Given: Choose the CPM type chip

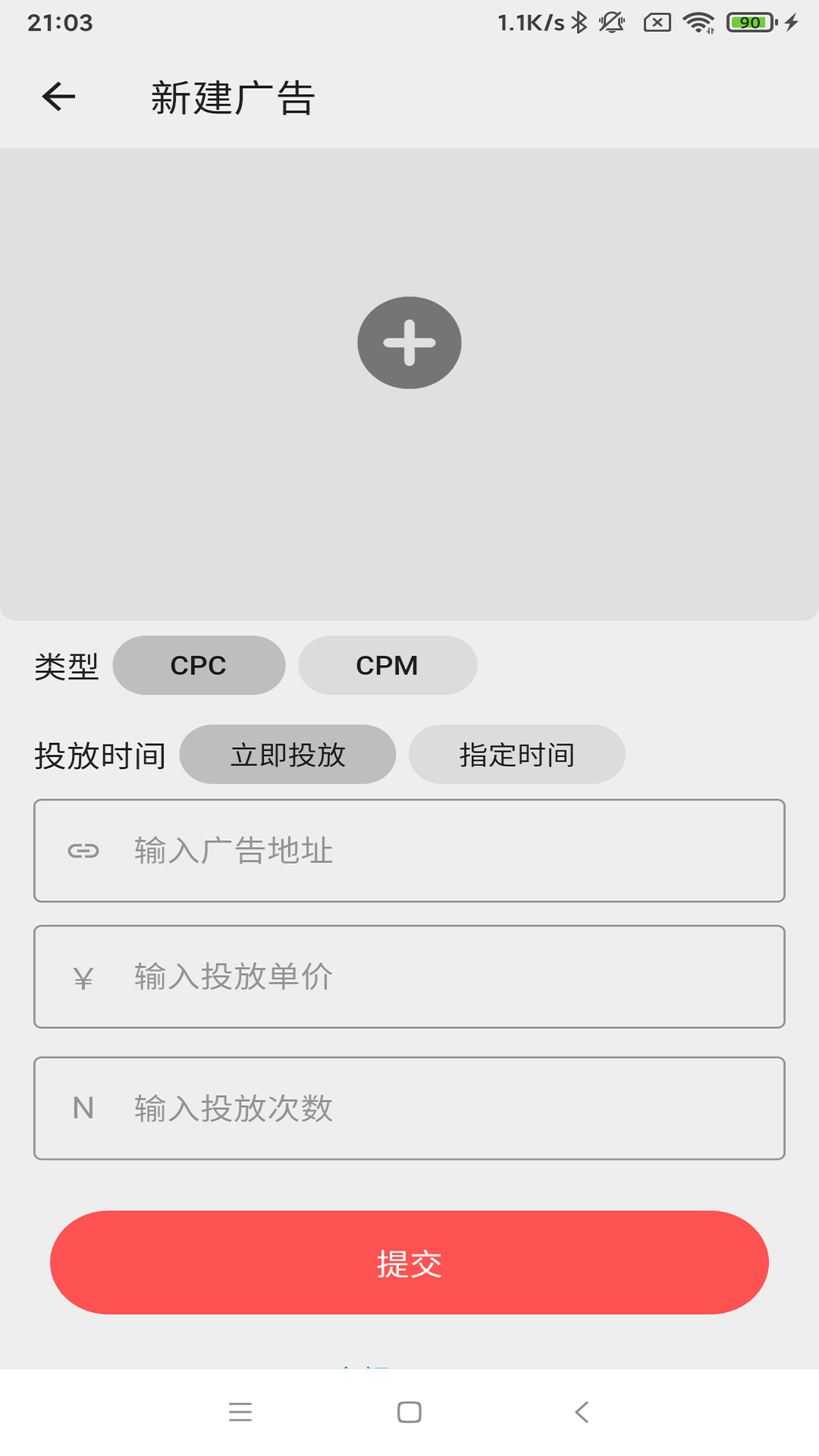Looking at the screenshot, I should 388,665.
